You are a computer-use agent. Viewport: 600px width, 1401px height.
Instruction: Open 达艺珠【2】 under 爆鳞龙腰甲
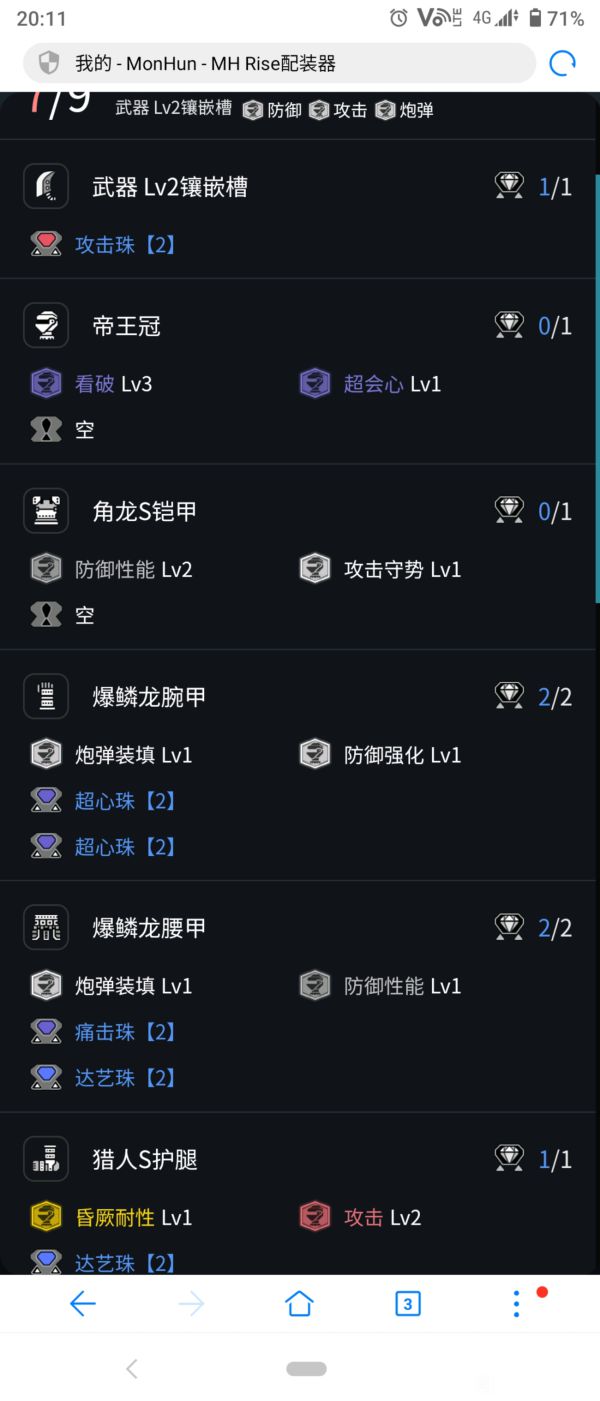pos(125,1078)
